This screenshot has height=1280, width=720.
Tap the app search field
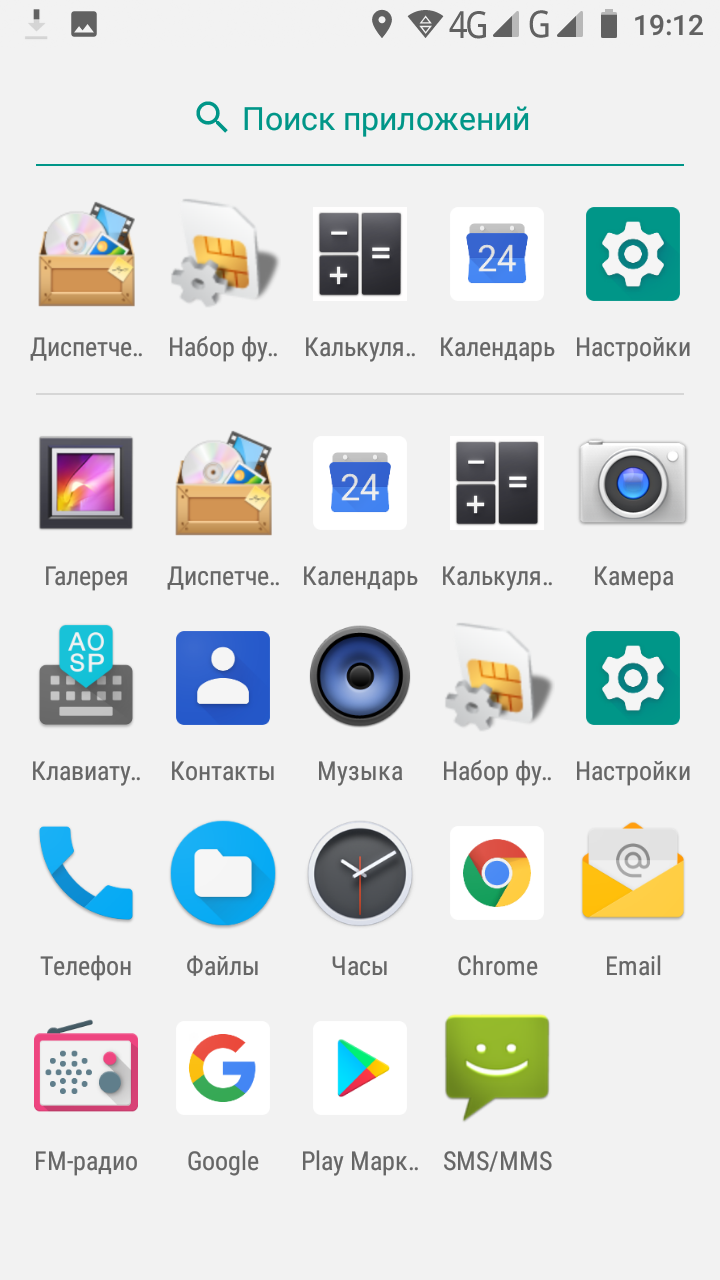(x=360, y=119)
